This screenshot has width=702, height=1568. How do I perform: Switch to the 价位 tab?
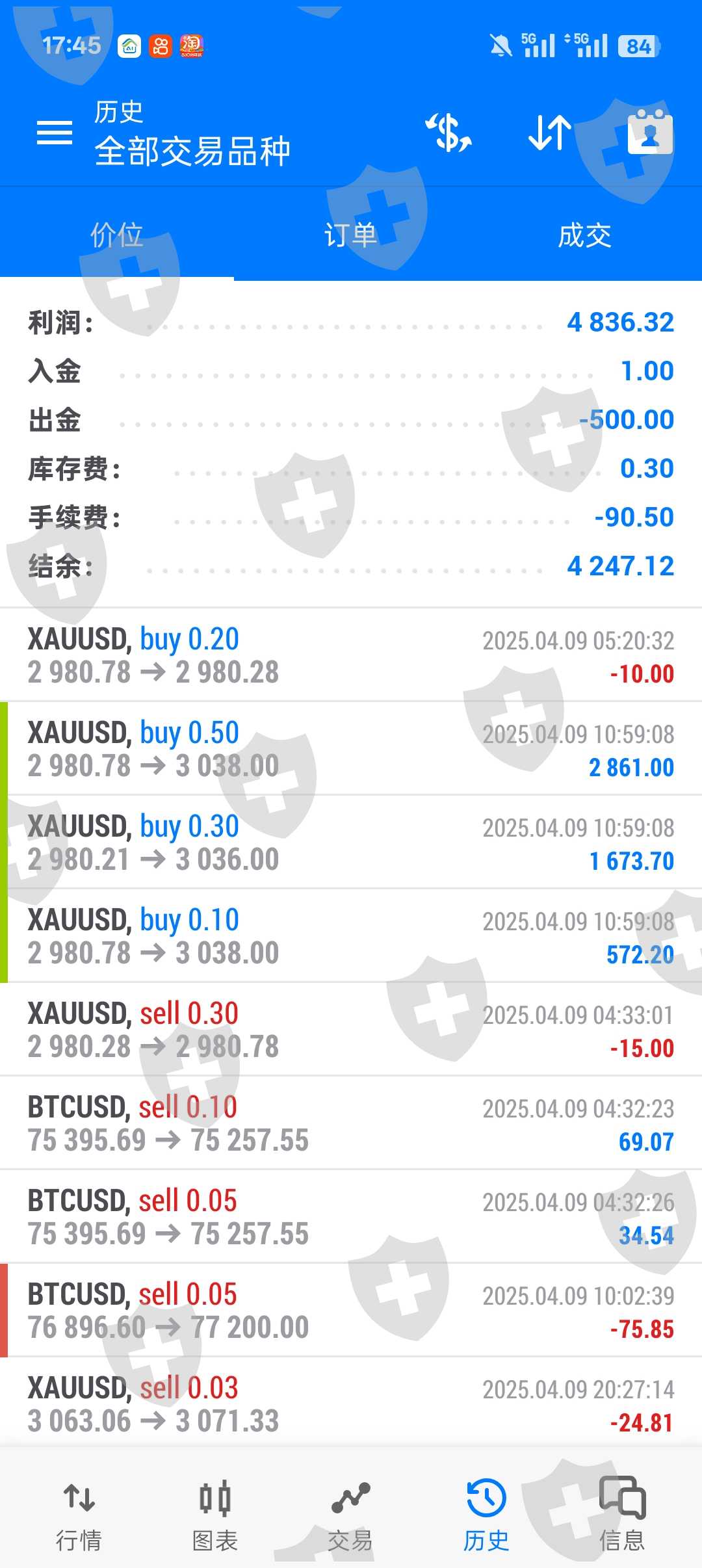(117, 235)
